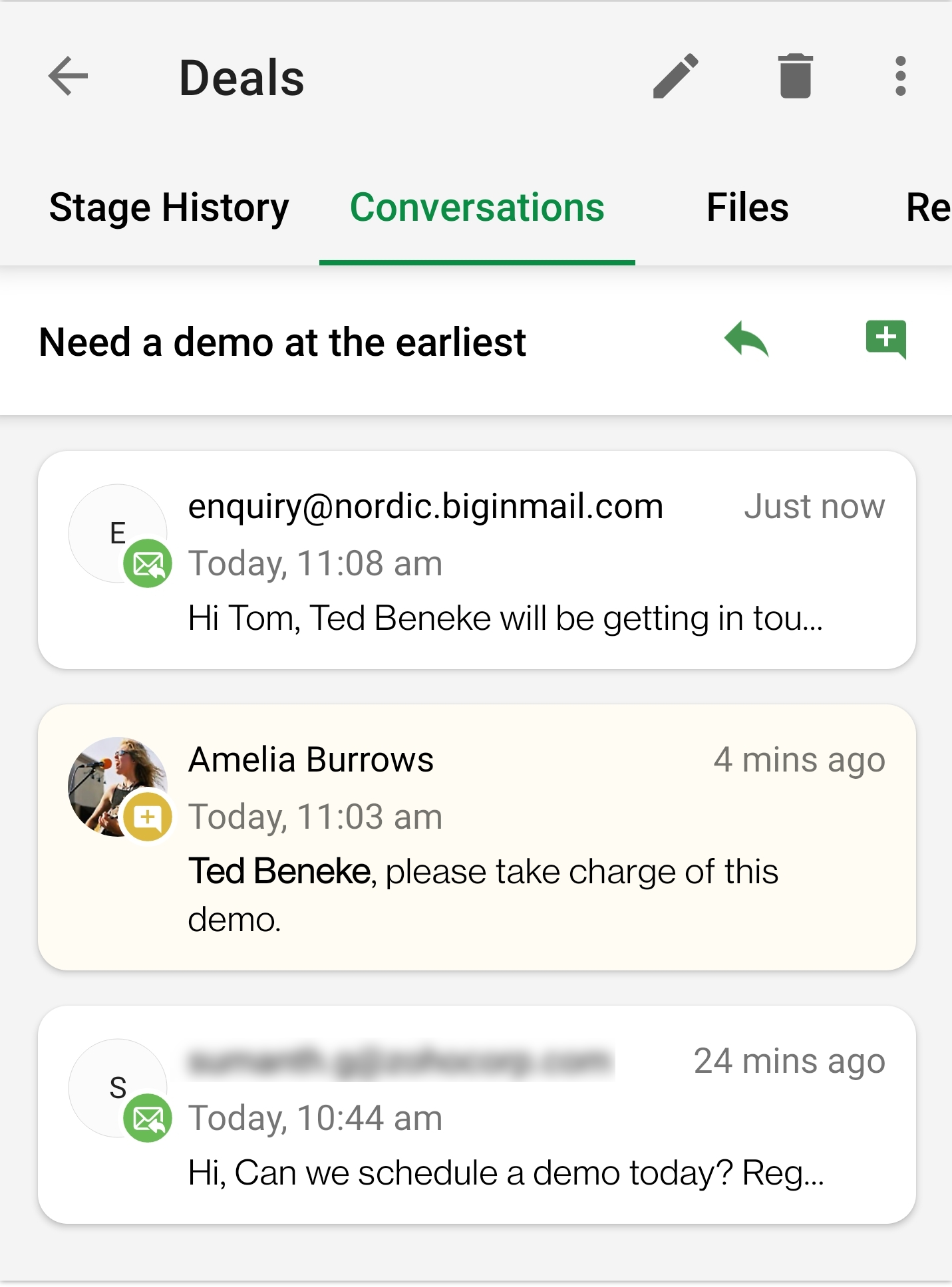
Task: Switch to the Stage History tab
Action: [169, 208]
